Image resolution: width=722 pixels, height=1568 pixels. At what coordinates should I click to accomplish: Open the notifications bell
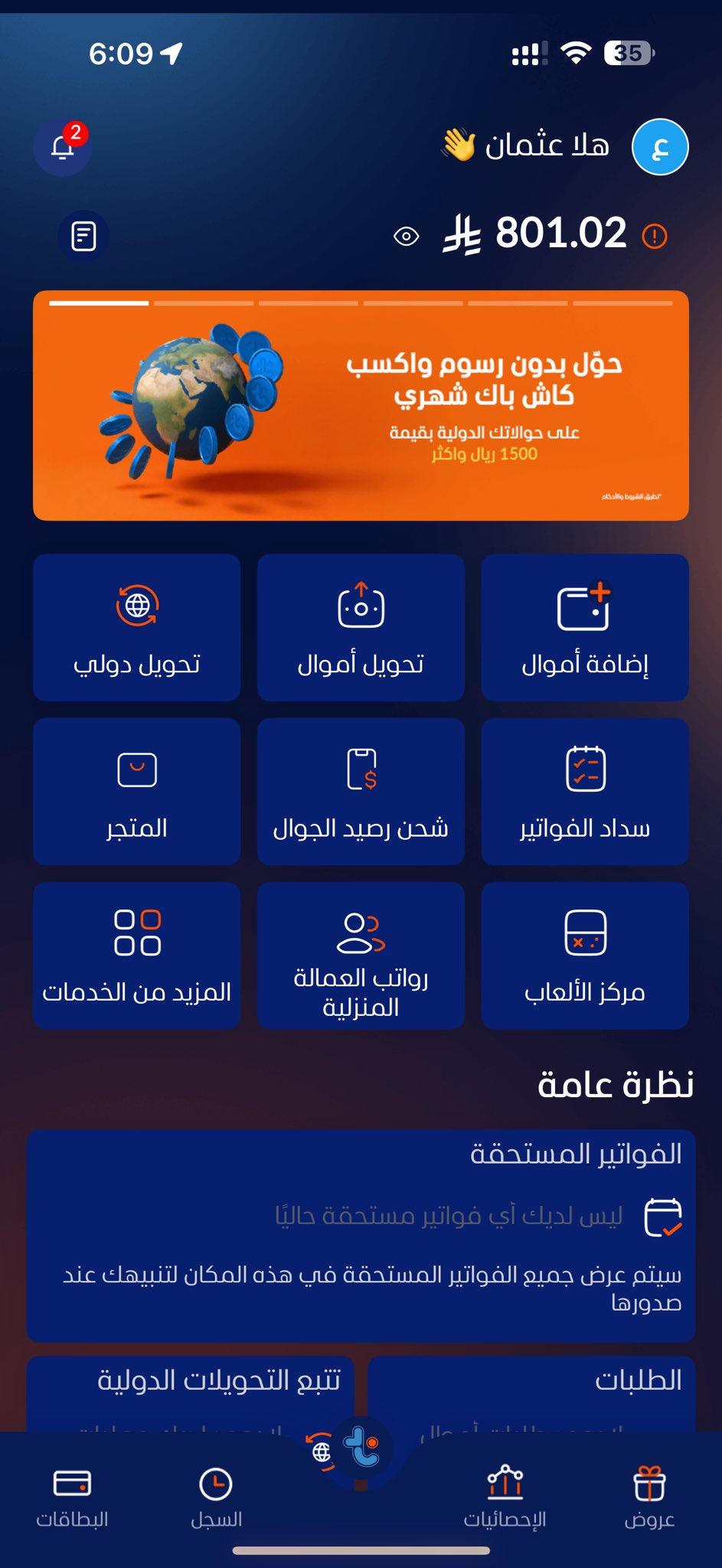(x=63, y=147)
